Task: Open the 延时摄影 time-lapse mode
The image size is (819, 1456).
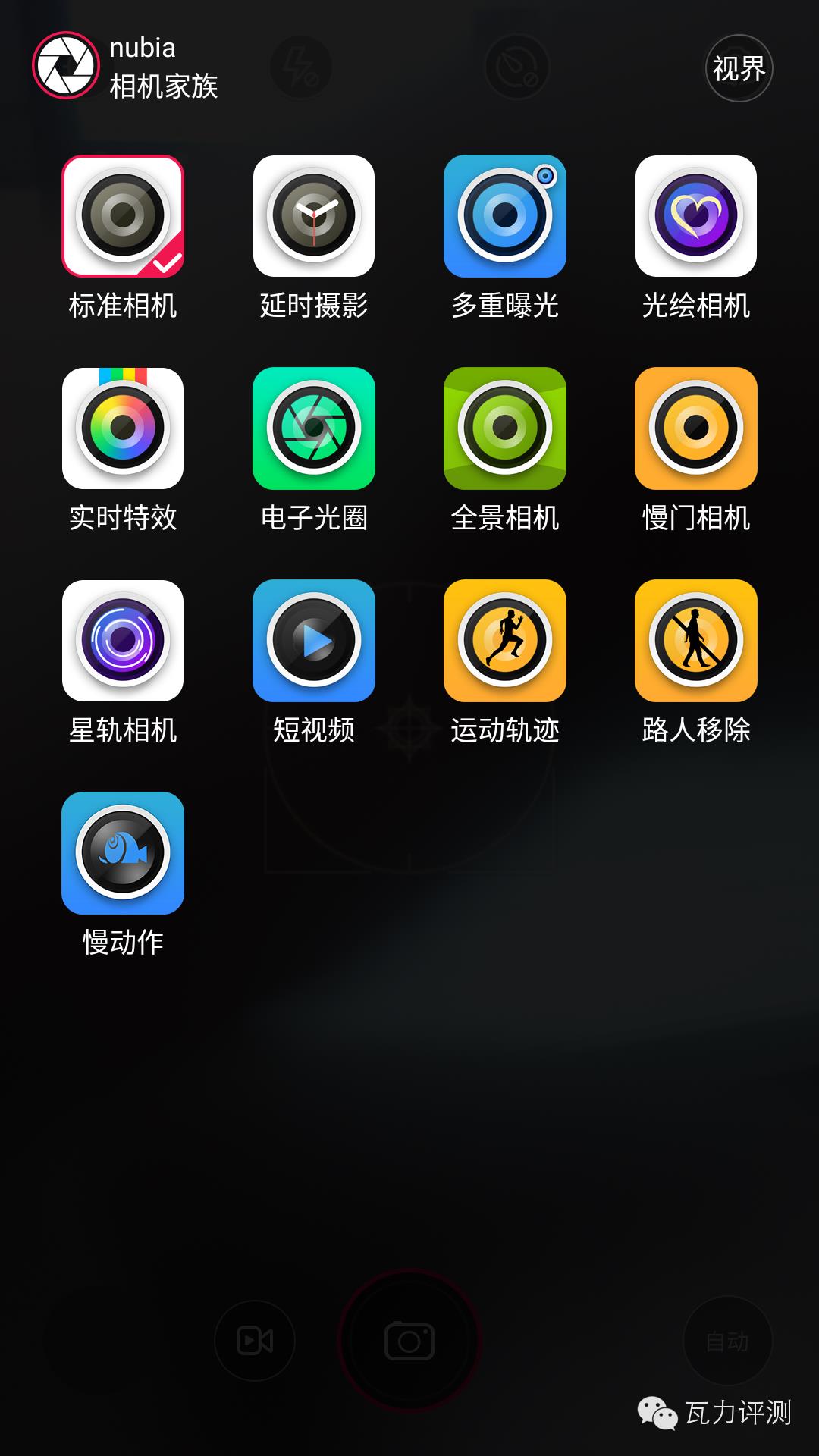Action: click(x=314, y=216)
